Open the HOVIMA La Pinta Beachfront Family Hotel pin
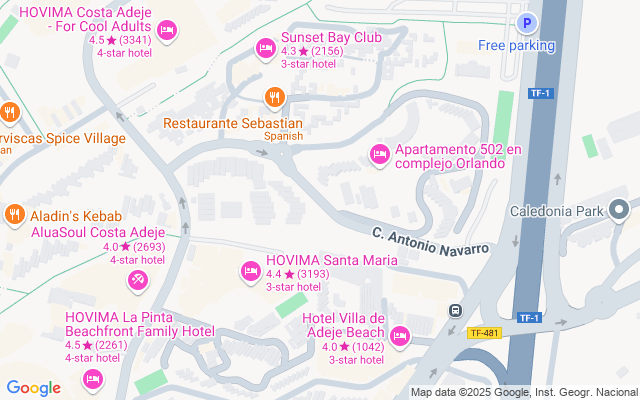 click(x=93, y=378)
